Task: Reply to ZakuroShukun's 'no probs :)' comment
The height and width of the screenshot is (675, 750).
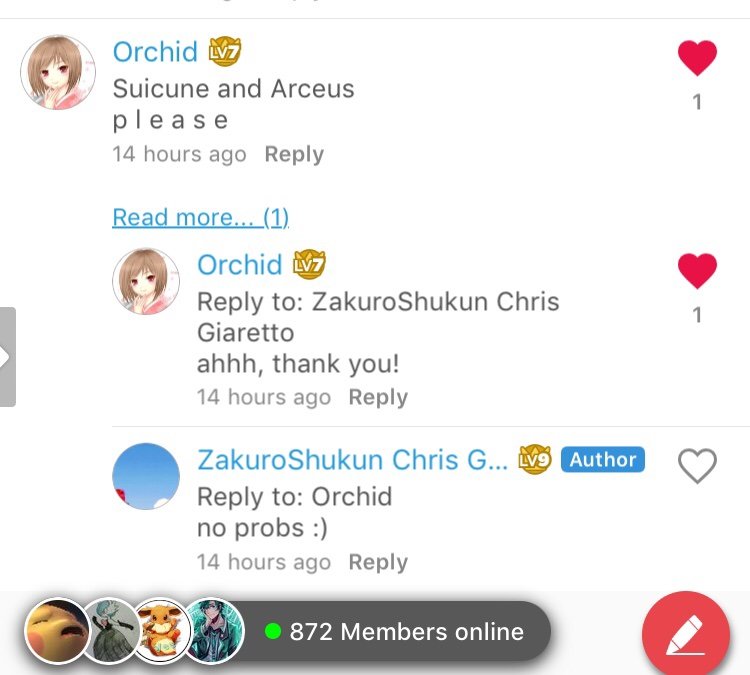Action: coord(377,562)
